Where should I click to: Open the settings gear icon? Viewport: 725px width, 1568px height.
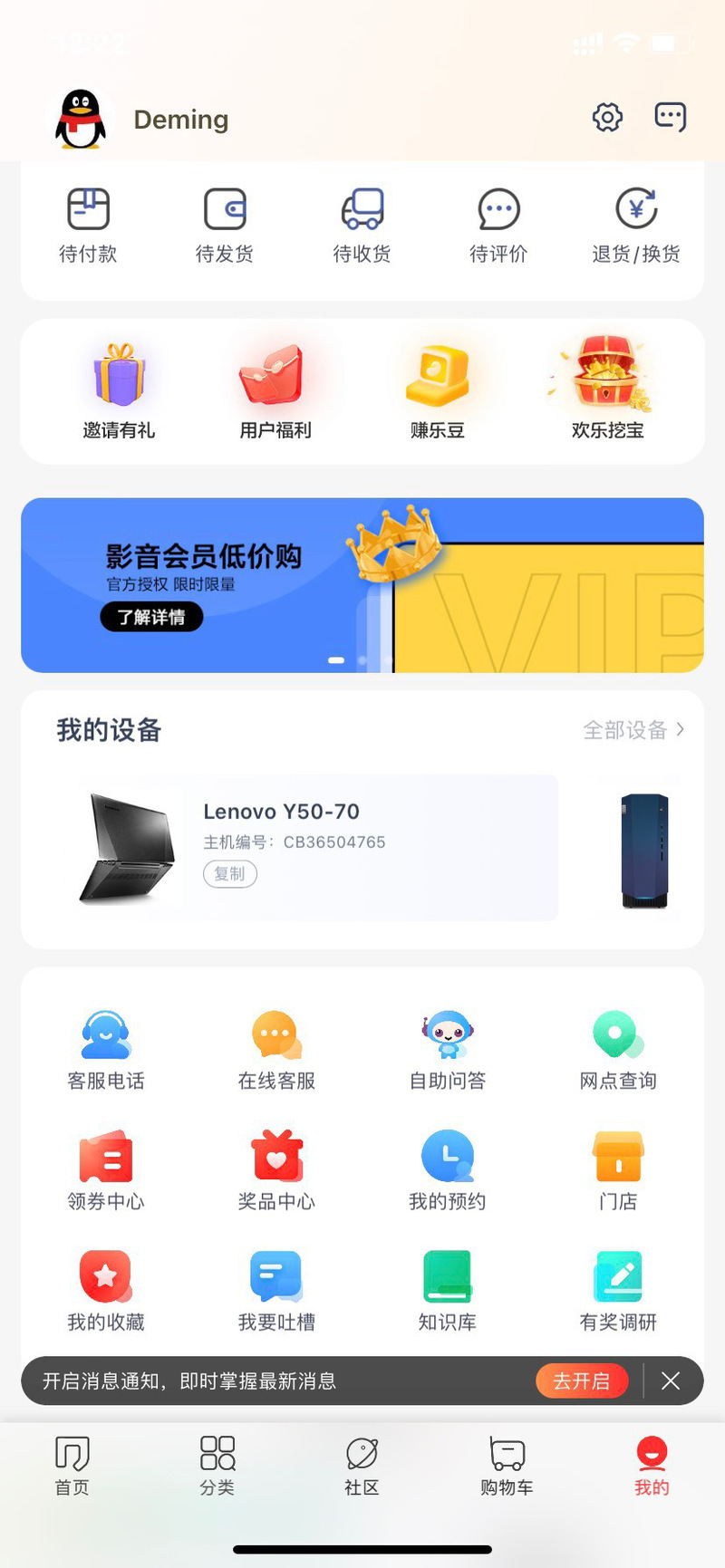point(607,117)
